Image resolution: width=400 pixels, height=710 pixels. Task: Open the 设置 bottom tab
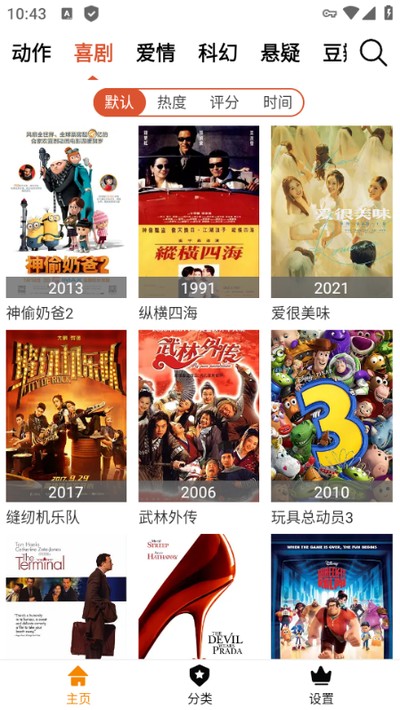[x=321, y=685]
